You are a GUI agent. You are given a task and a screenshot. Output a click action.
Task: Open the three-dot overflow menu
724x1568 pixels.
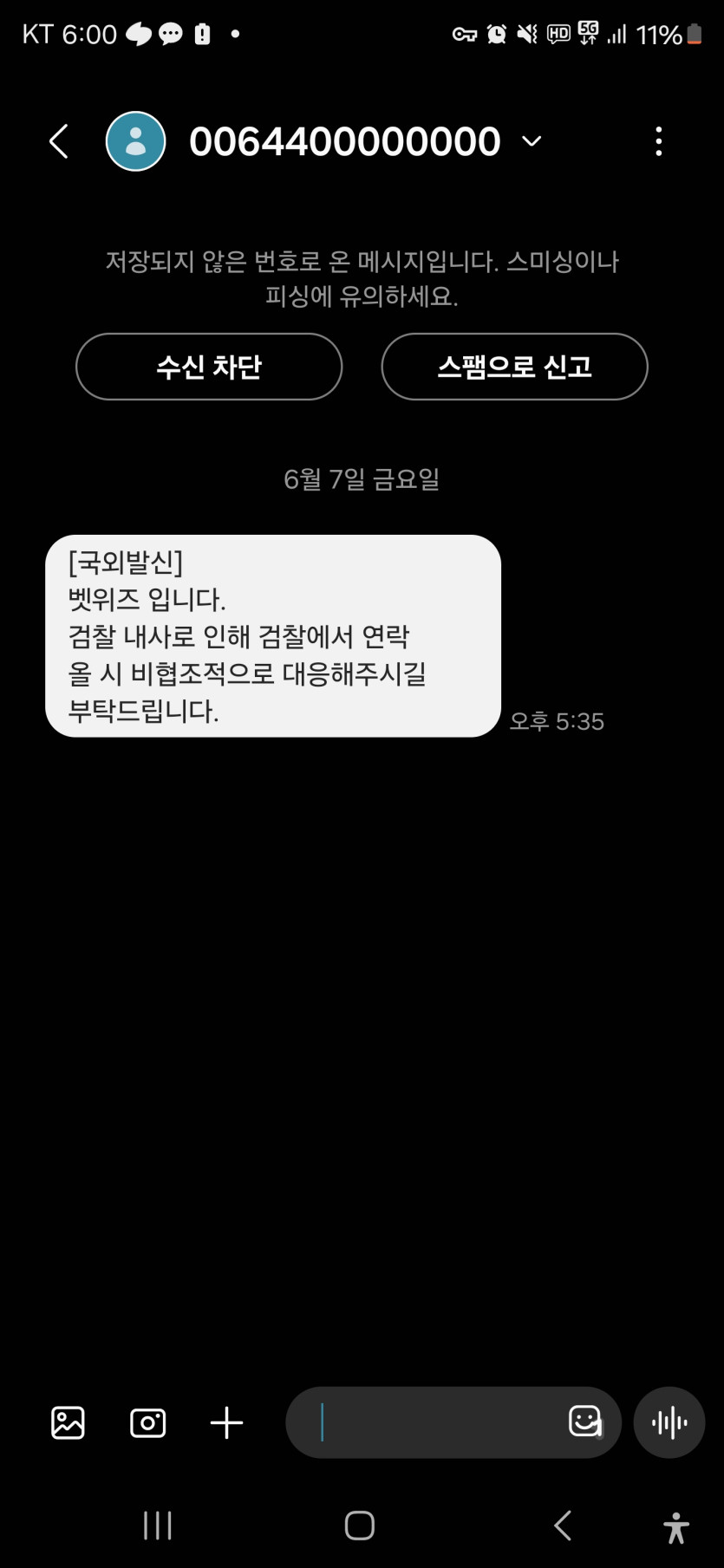[x=659, y=141]
